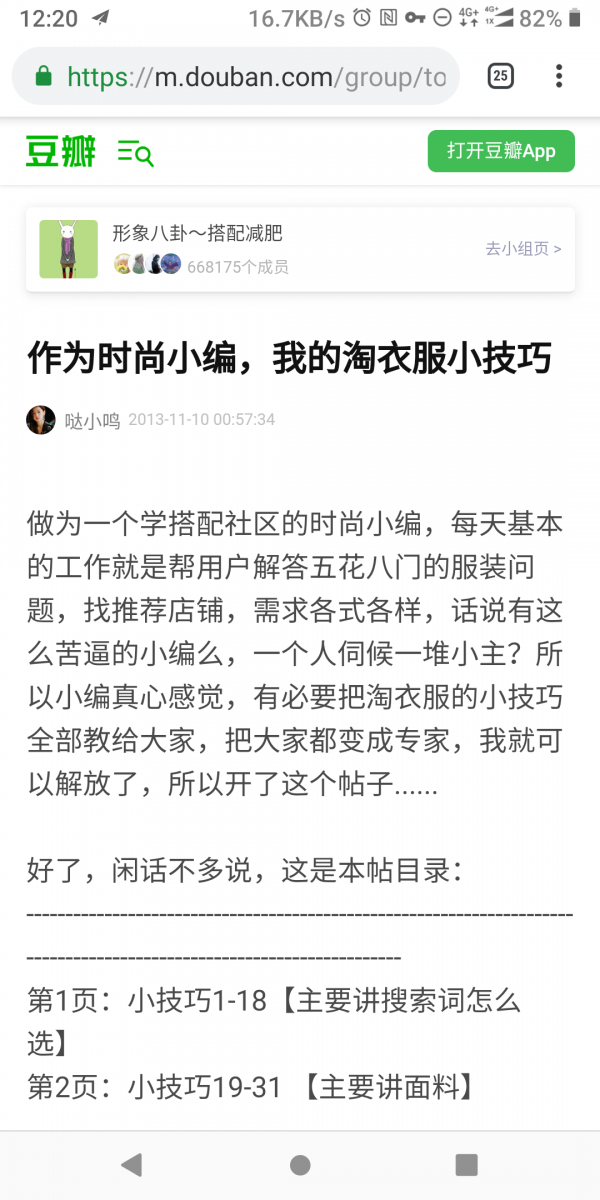Open the browser tab switcher showing 25
600x1200 pixels.
(500, 76)
